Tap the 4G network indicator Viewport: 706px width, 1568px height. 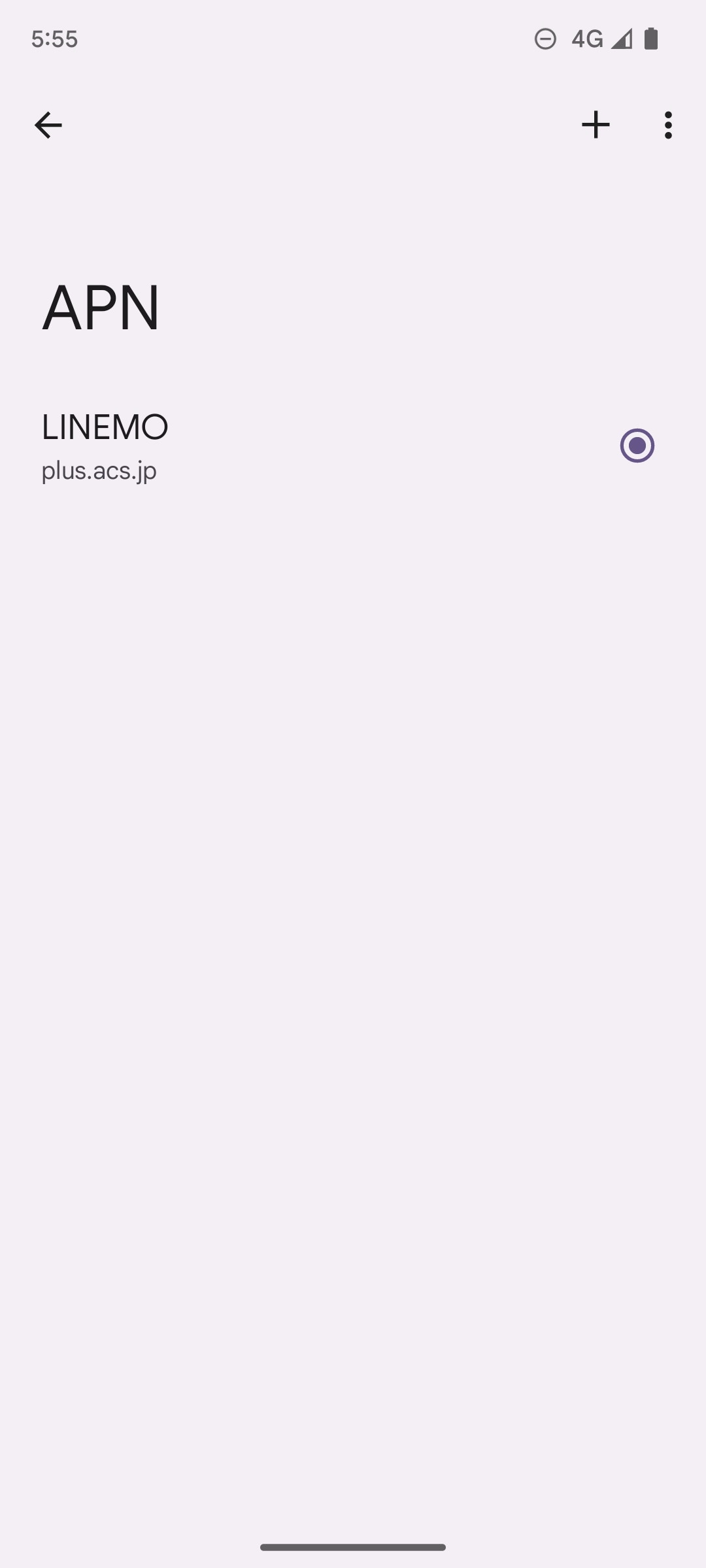[x=587, y=39]
